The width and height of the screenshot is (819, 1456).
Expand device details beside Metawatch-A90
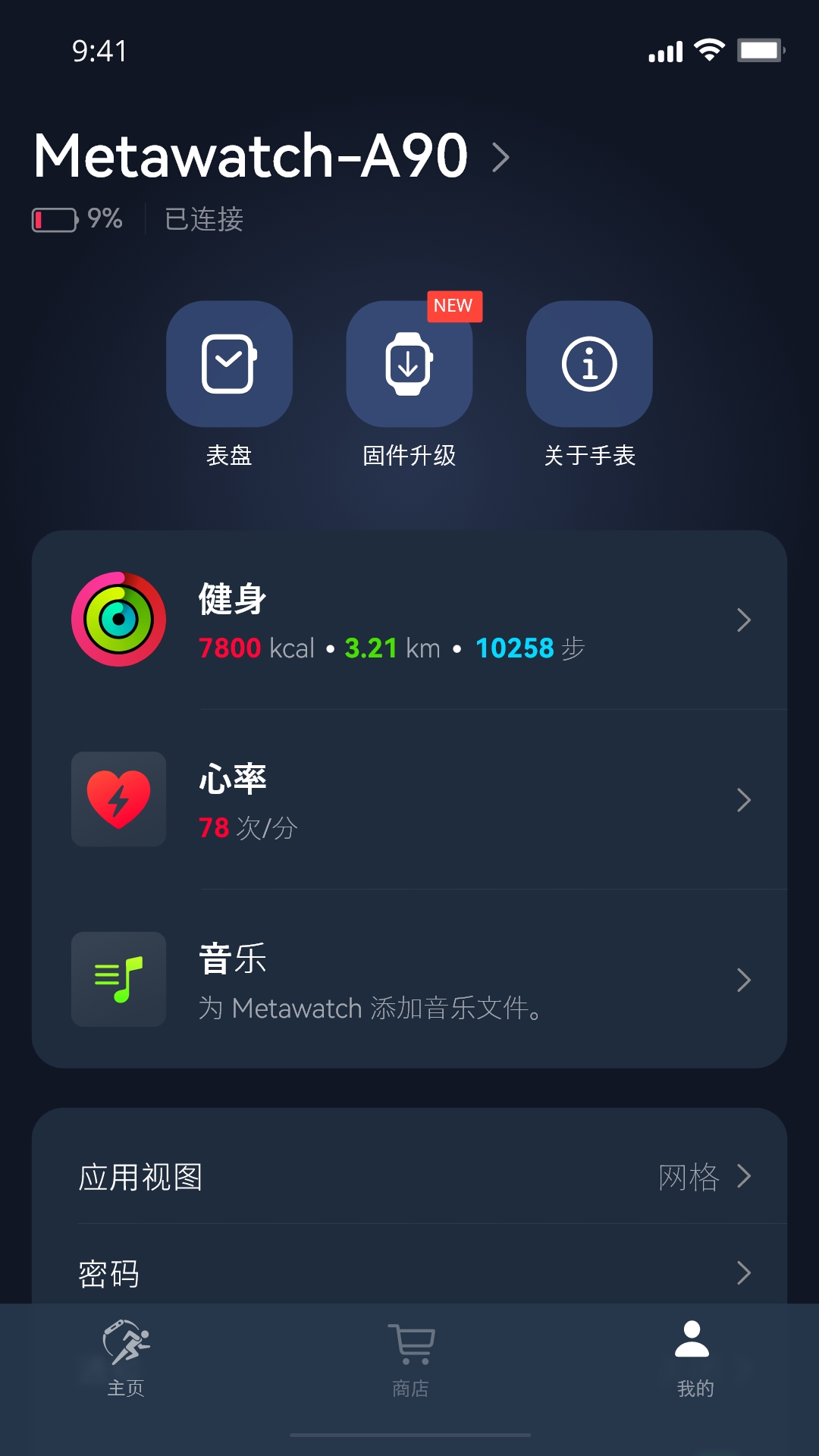click(x=502, y=158)
